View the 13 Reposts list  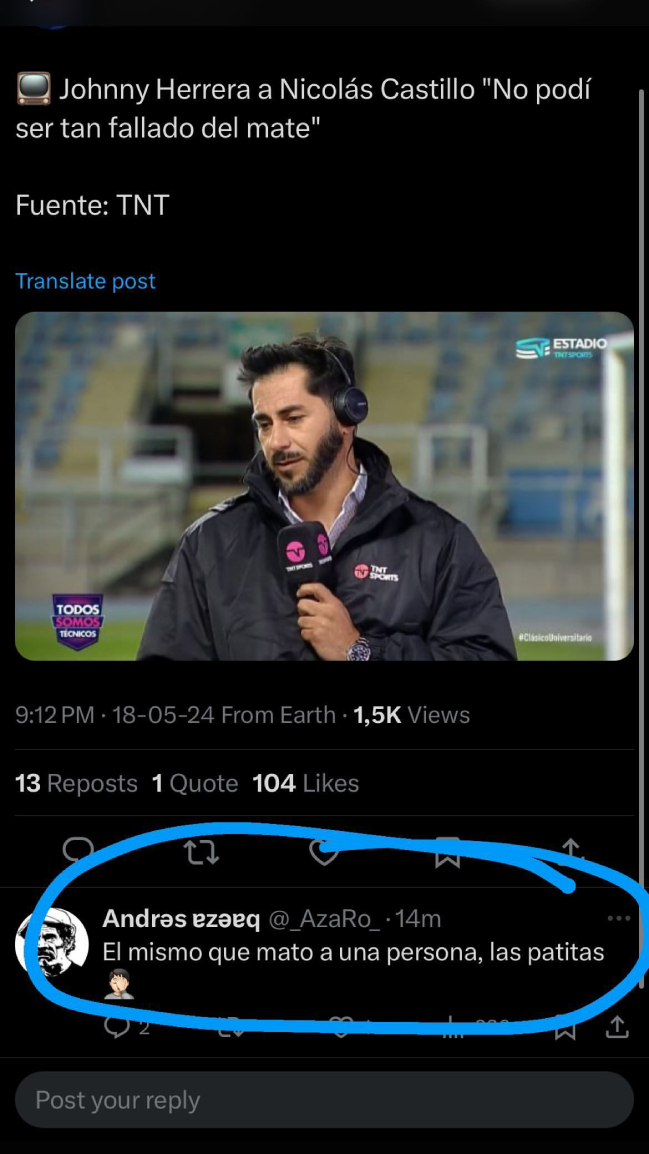pos(76,783)
